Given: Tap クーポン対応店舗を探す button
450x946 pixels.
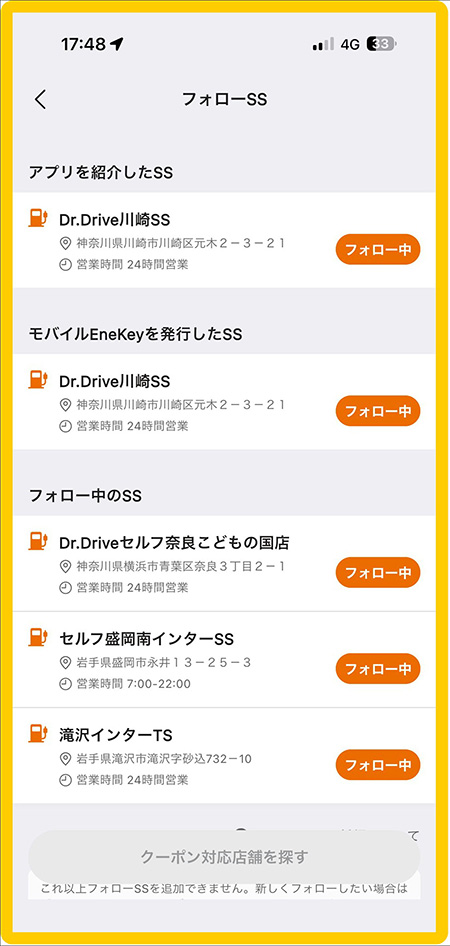Looking at the screenshot, I should 224,856.
